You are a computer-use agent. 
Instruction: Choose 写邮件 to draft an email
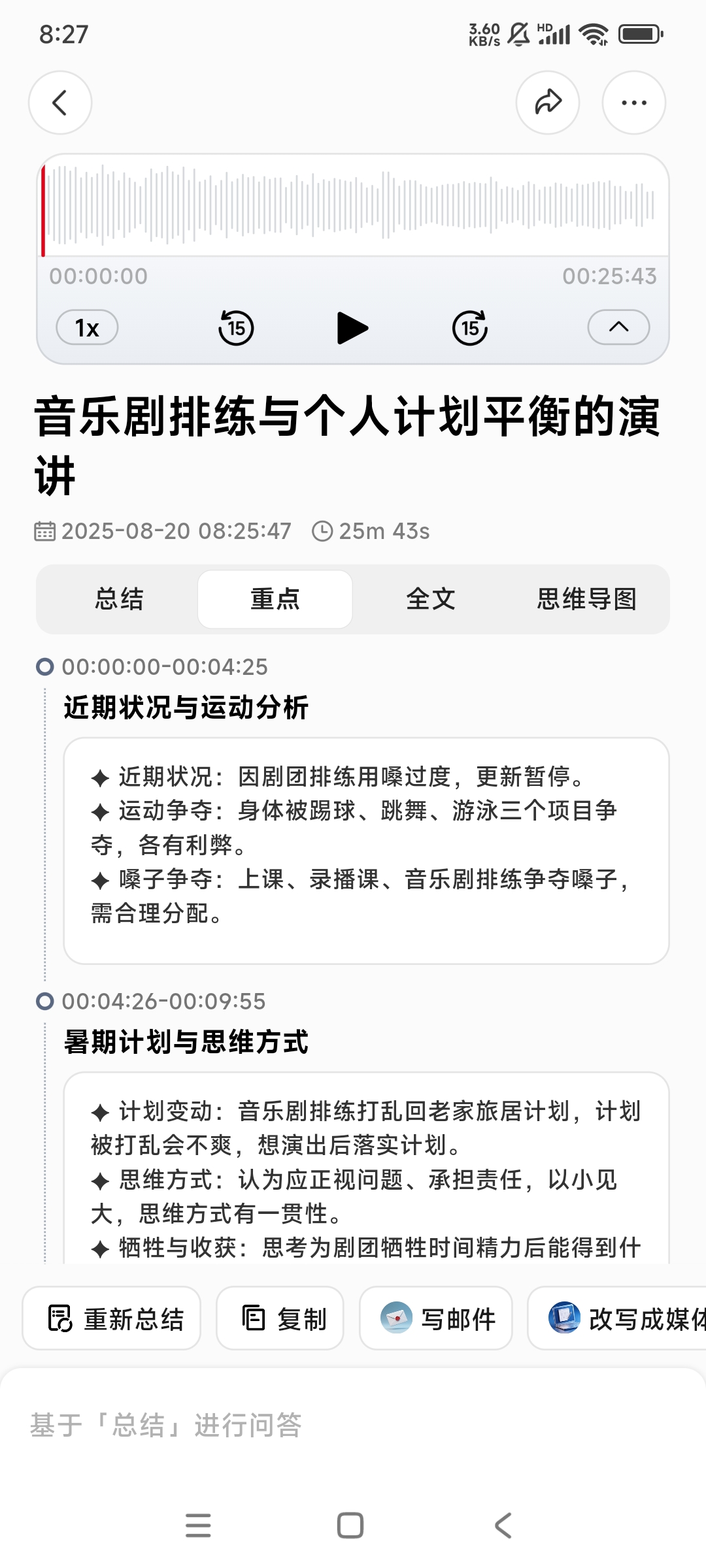point(436,1318)
